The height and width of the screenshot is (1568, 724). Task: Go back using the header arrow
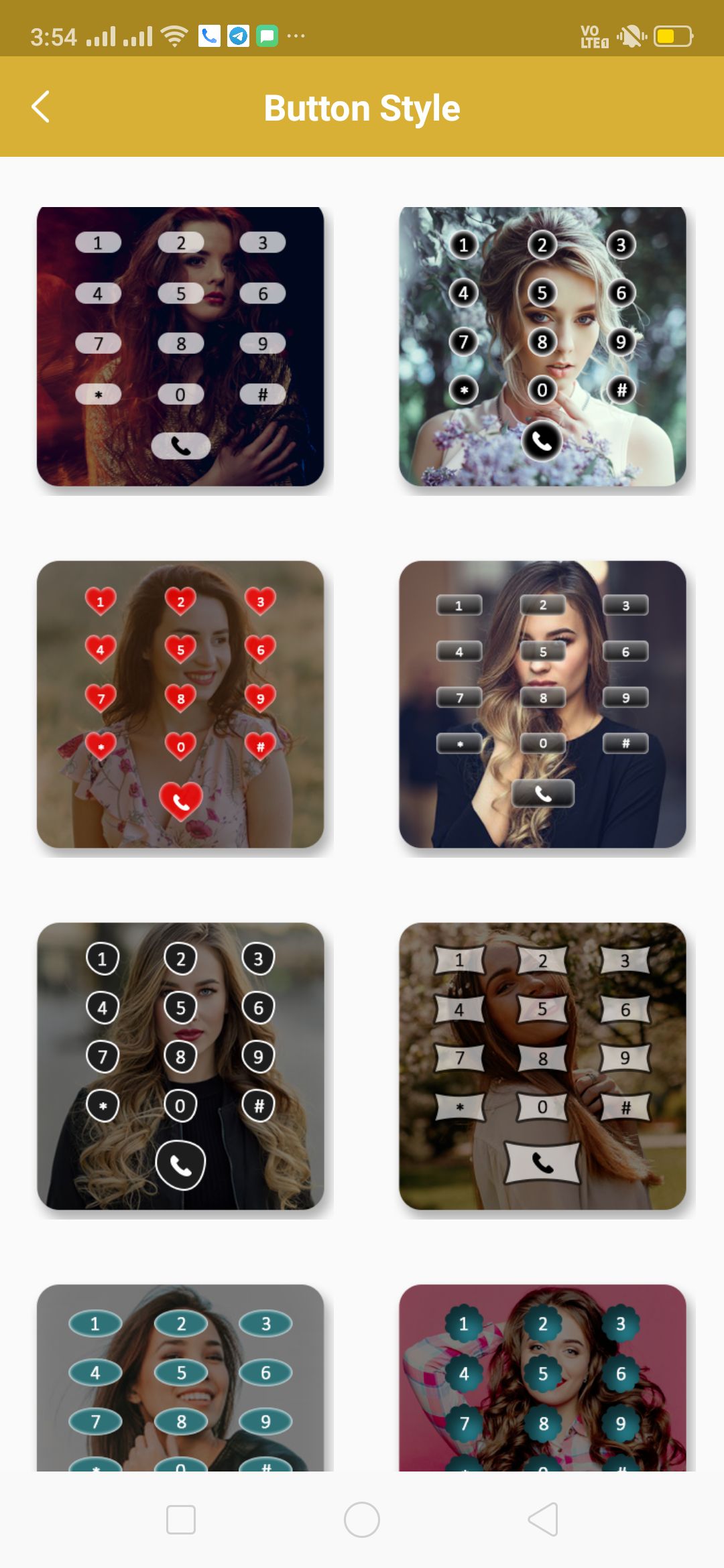tap(41, 107)
